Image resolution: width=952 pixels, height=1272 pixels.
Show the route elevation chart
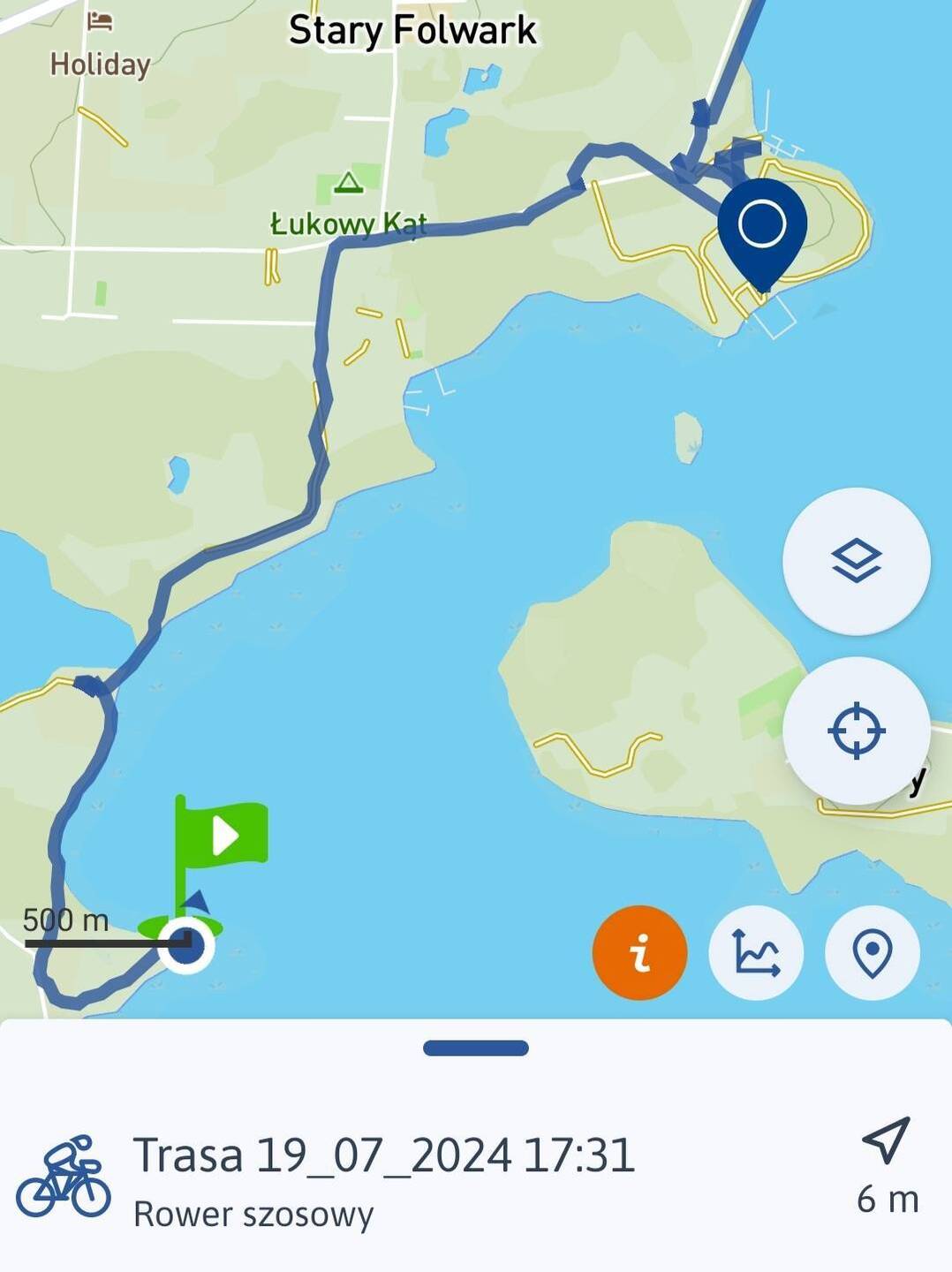pos(756,952)
